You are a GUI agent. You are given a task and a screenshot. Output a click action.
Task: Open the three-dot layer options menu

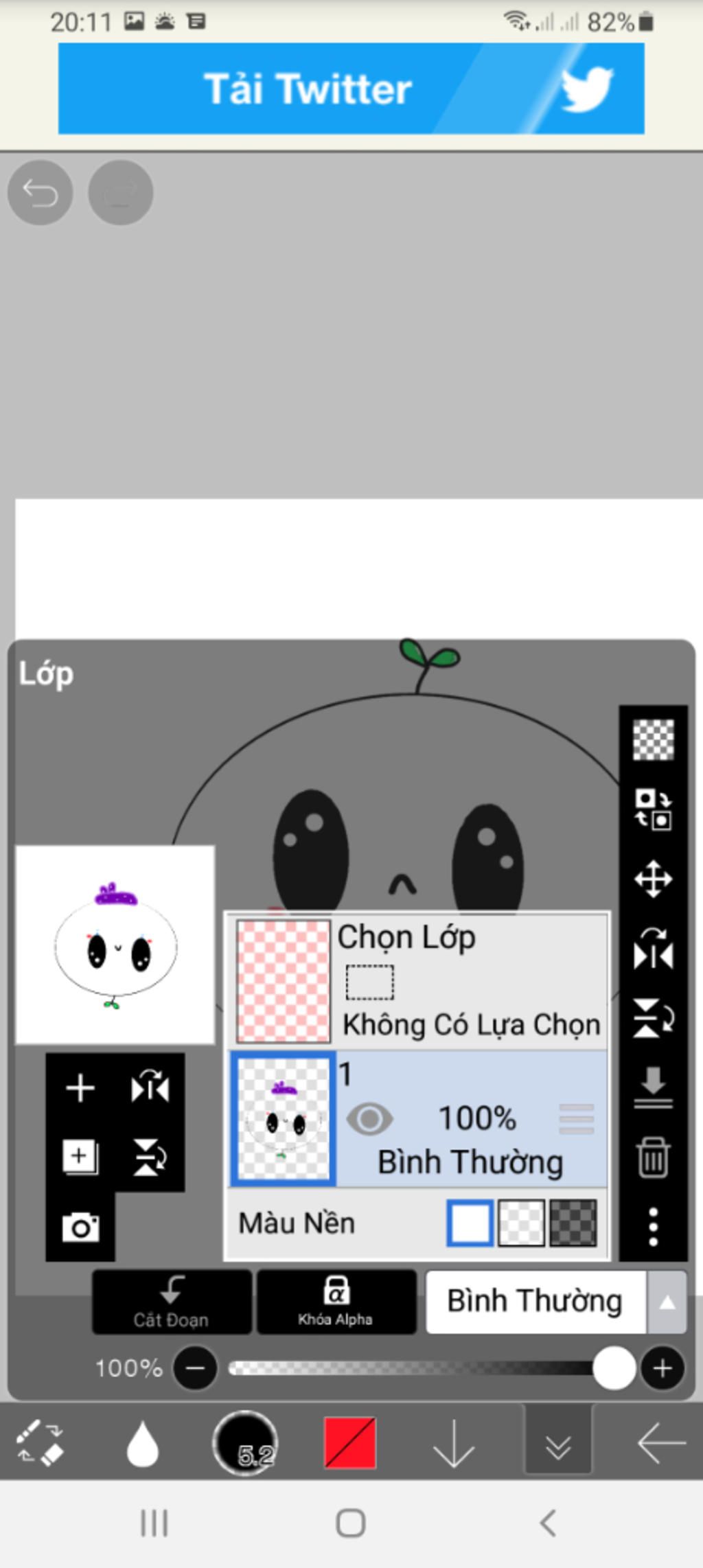[653, 1227]
